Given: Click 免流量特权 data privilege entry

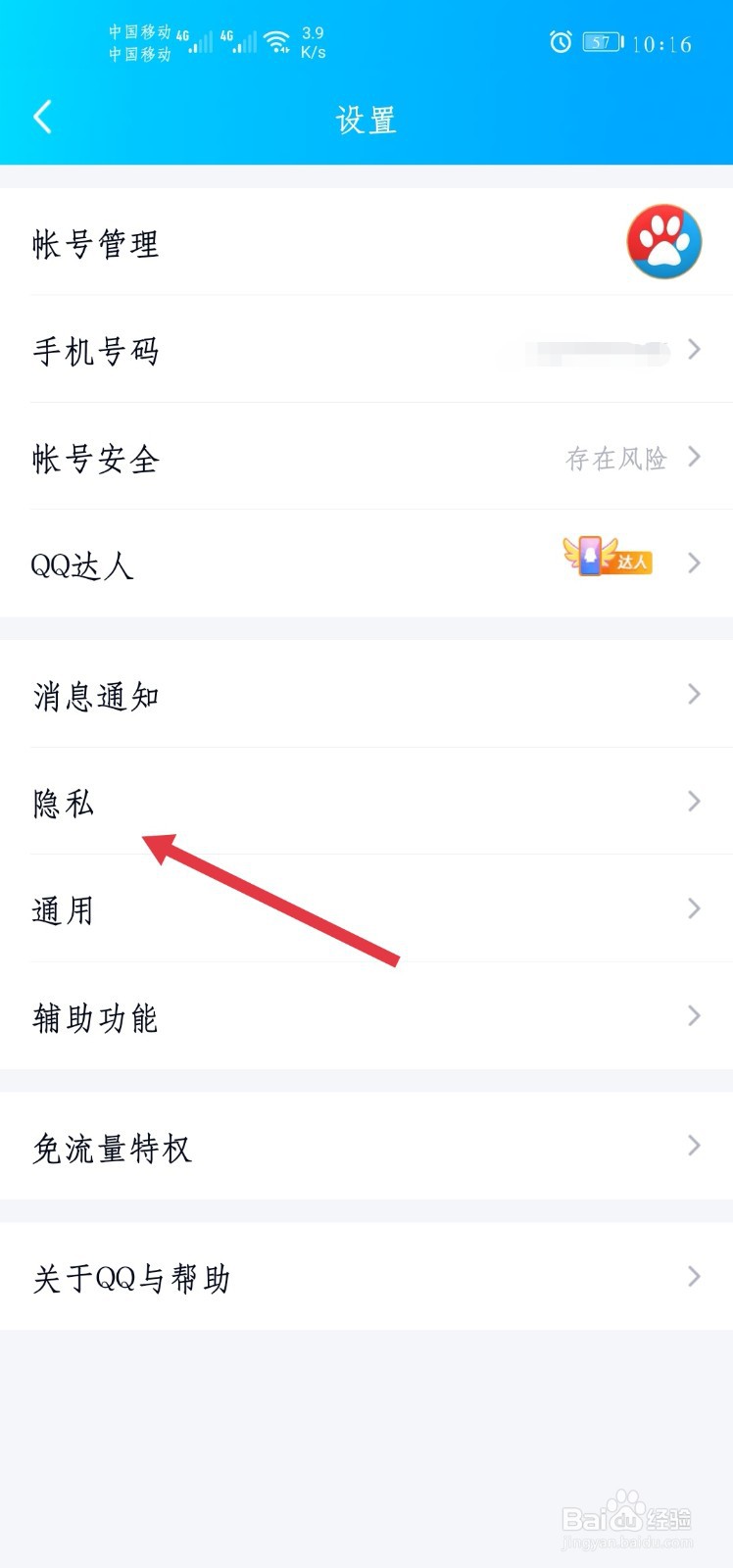Looking at the screenshot, I should coord(110,1147).
